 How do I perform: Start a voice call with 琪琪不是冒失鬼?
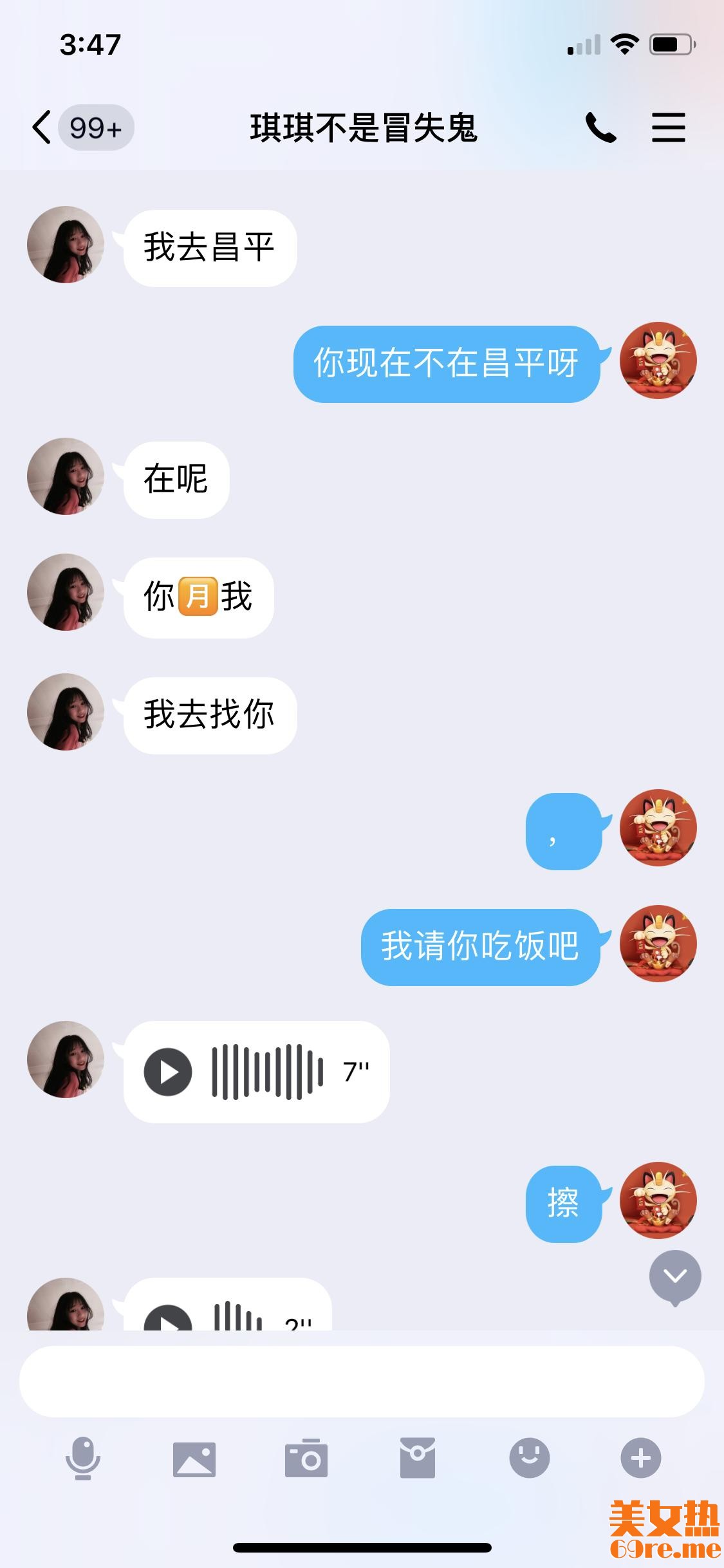[600, 127]
